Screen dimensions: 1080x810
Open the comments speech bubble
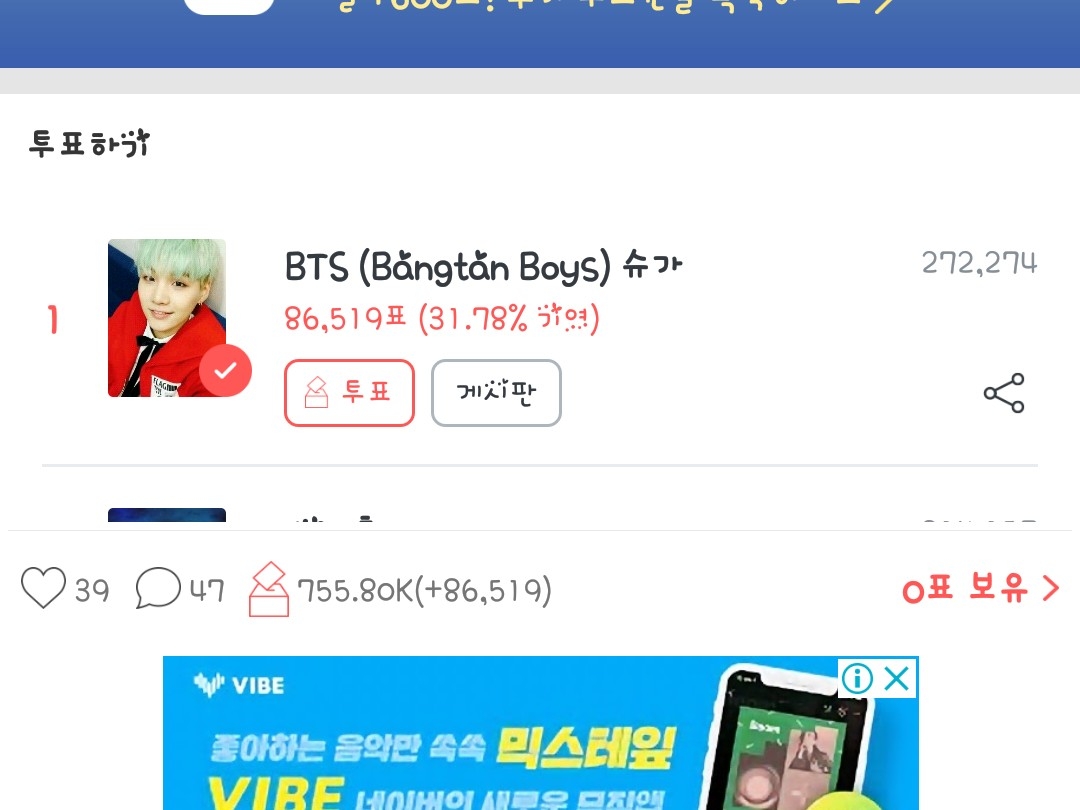point(158,588)
